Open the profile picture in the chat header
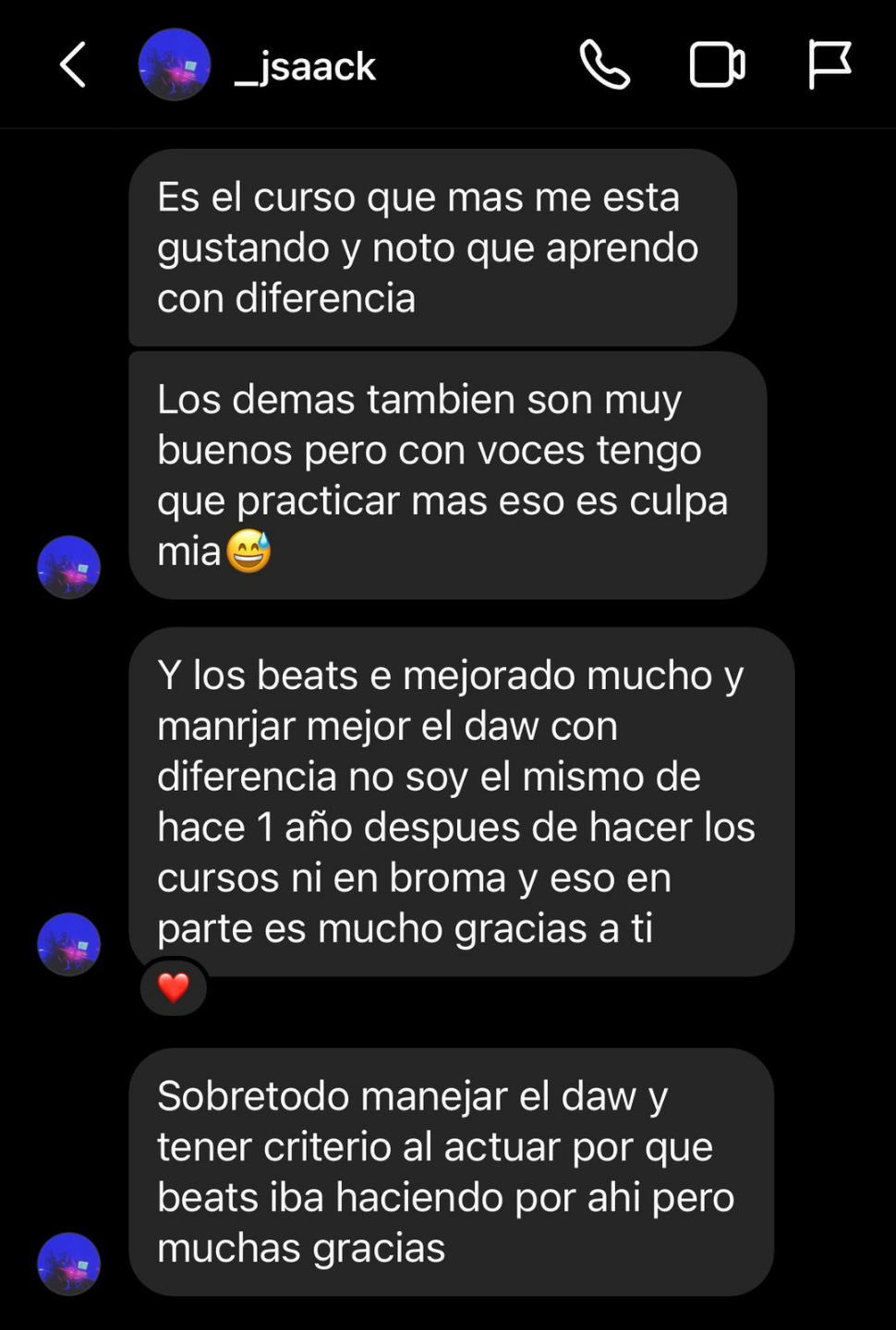Screen dimensions: 896x1330 point(174,65)
